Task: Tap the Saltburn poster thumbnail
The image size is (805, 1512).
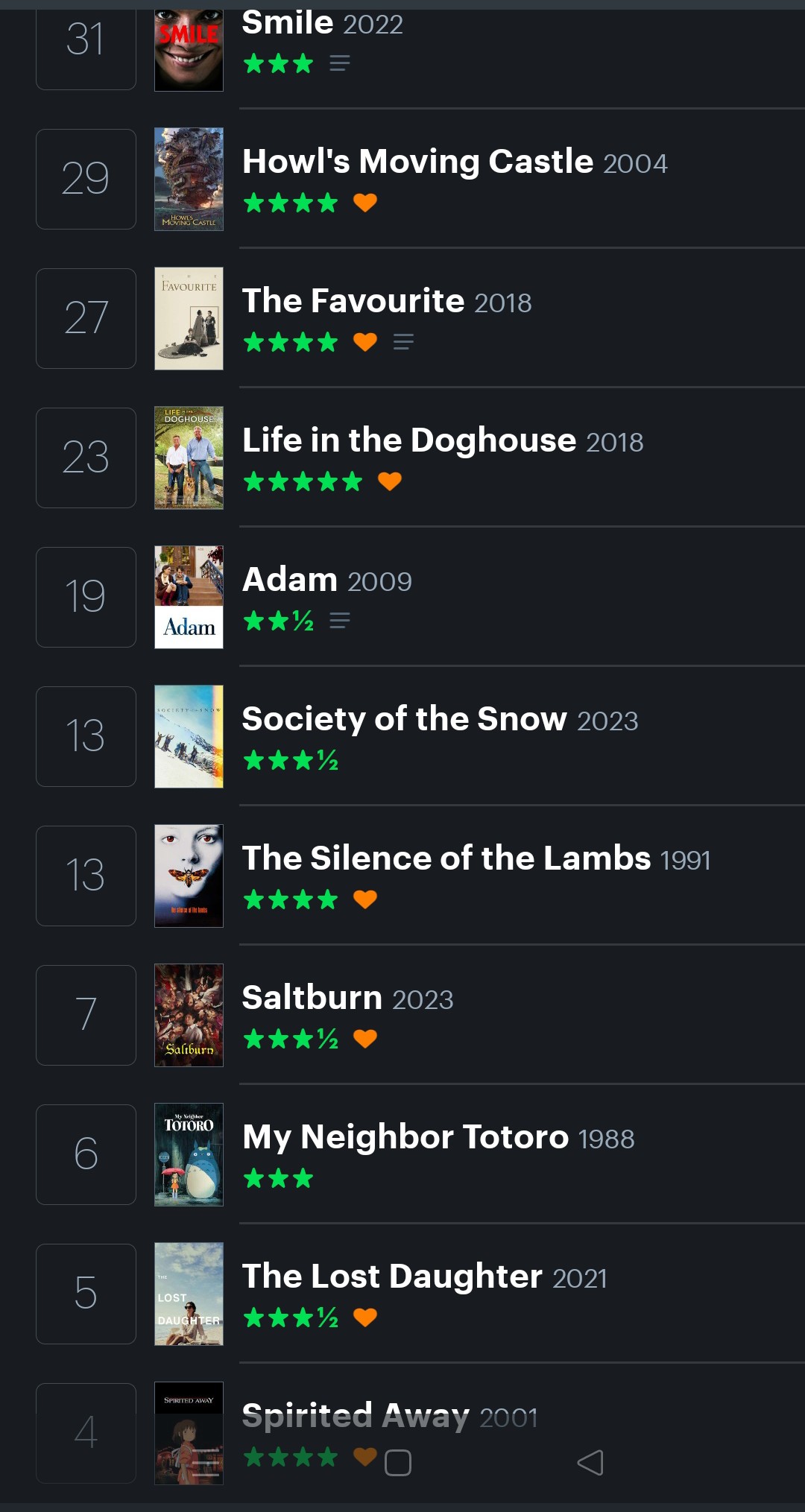Action: tap(189, 1015)
